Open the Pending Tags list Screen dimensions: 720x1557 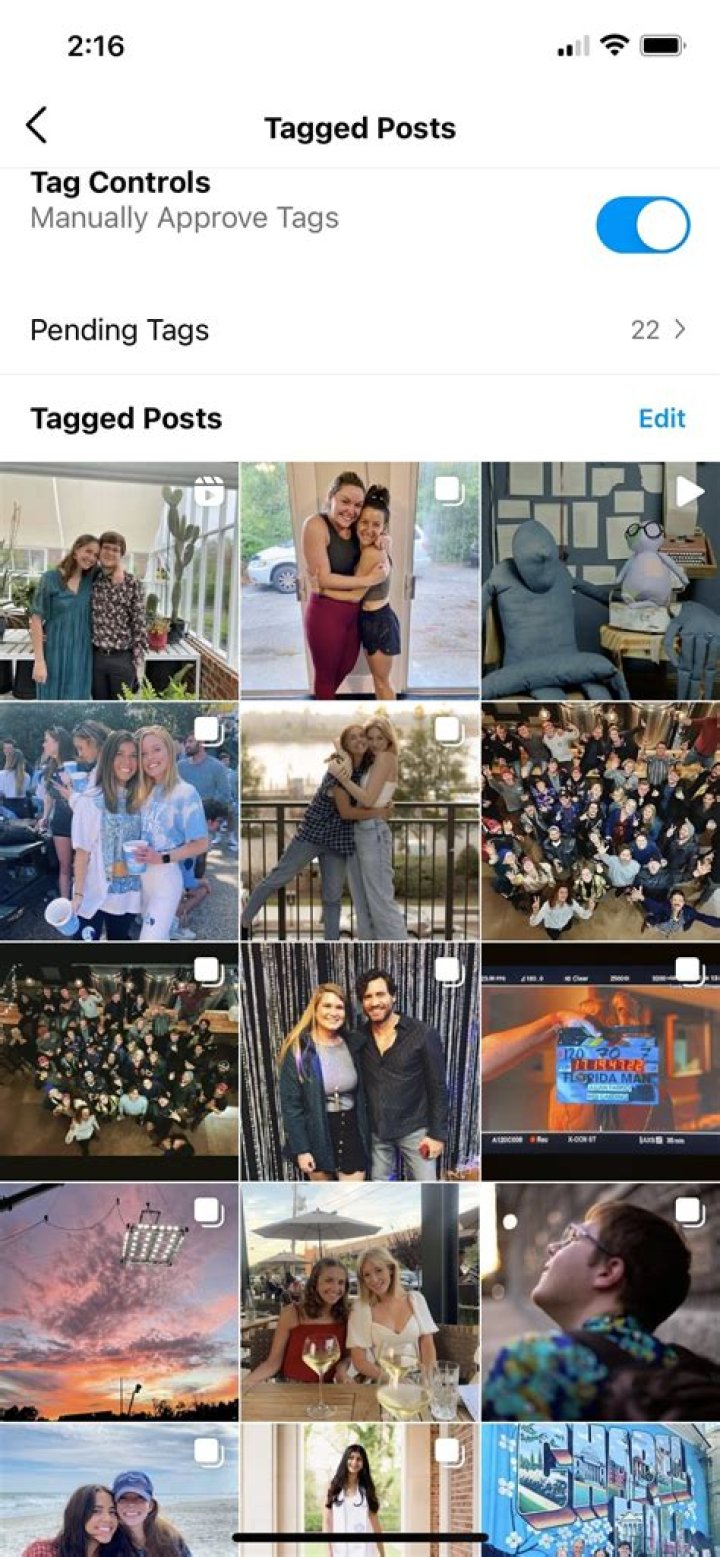click(x=360, y=330)
